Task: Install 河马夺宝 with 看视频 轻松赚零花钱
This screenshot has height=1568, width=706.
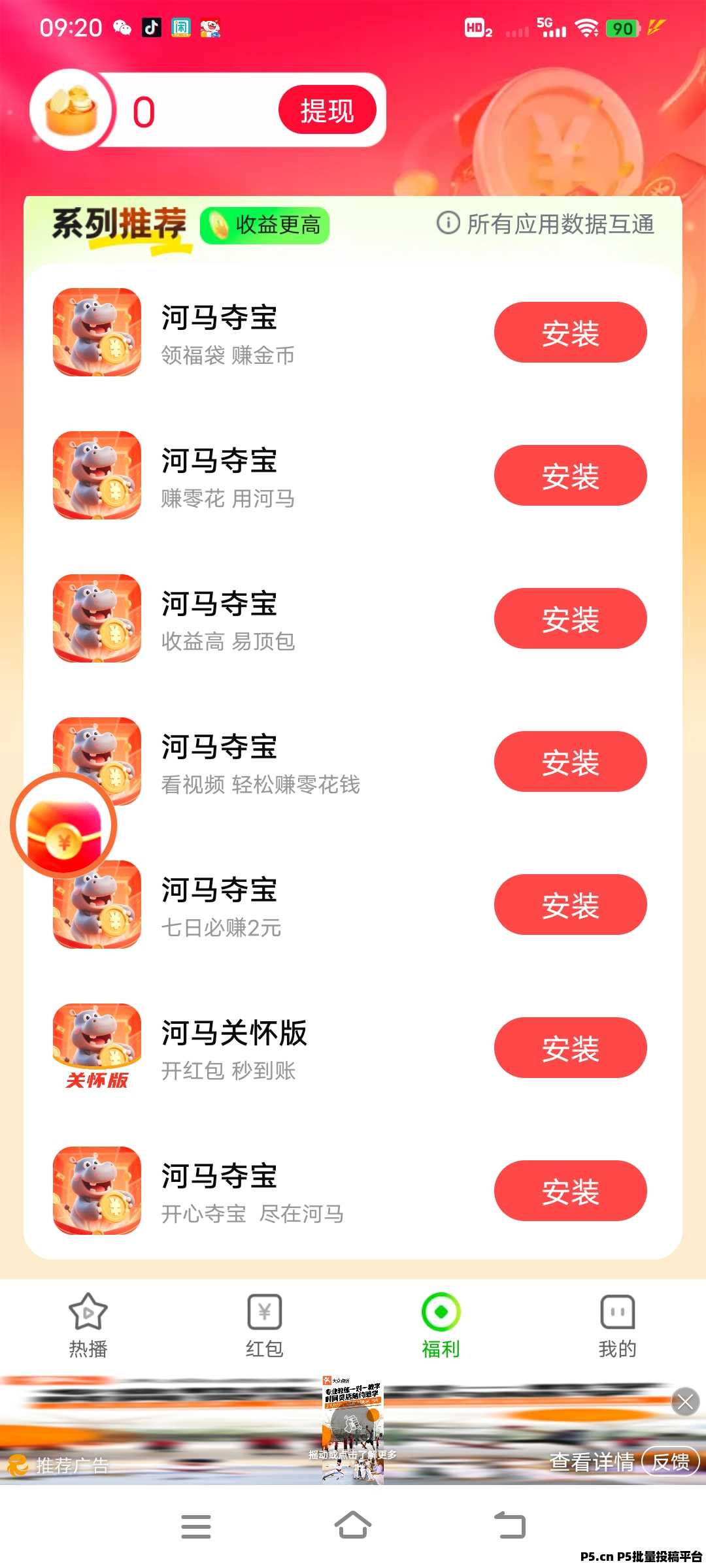Action: click(x=570, y=762)
